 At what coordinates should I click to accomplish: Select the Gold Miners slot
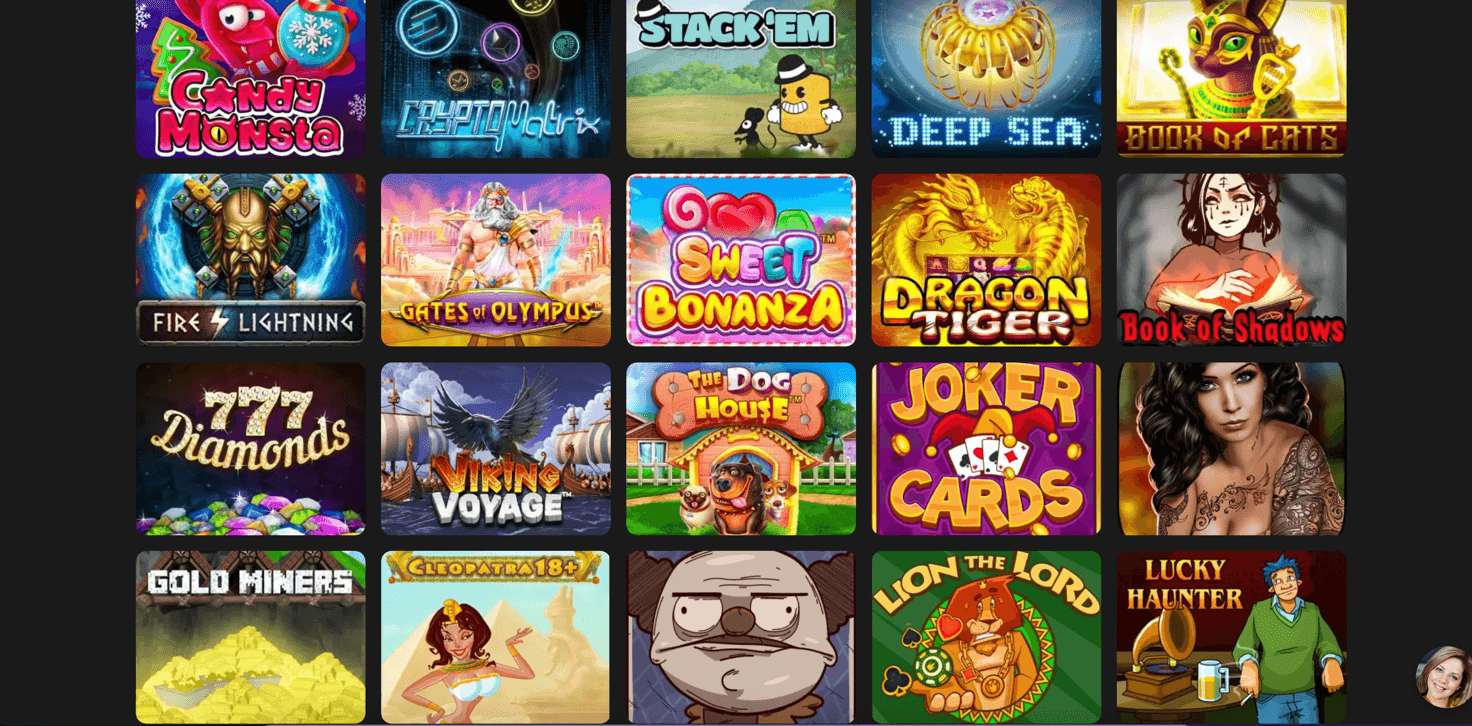[250, 637]
